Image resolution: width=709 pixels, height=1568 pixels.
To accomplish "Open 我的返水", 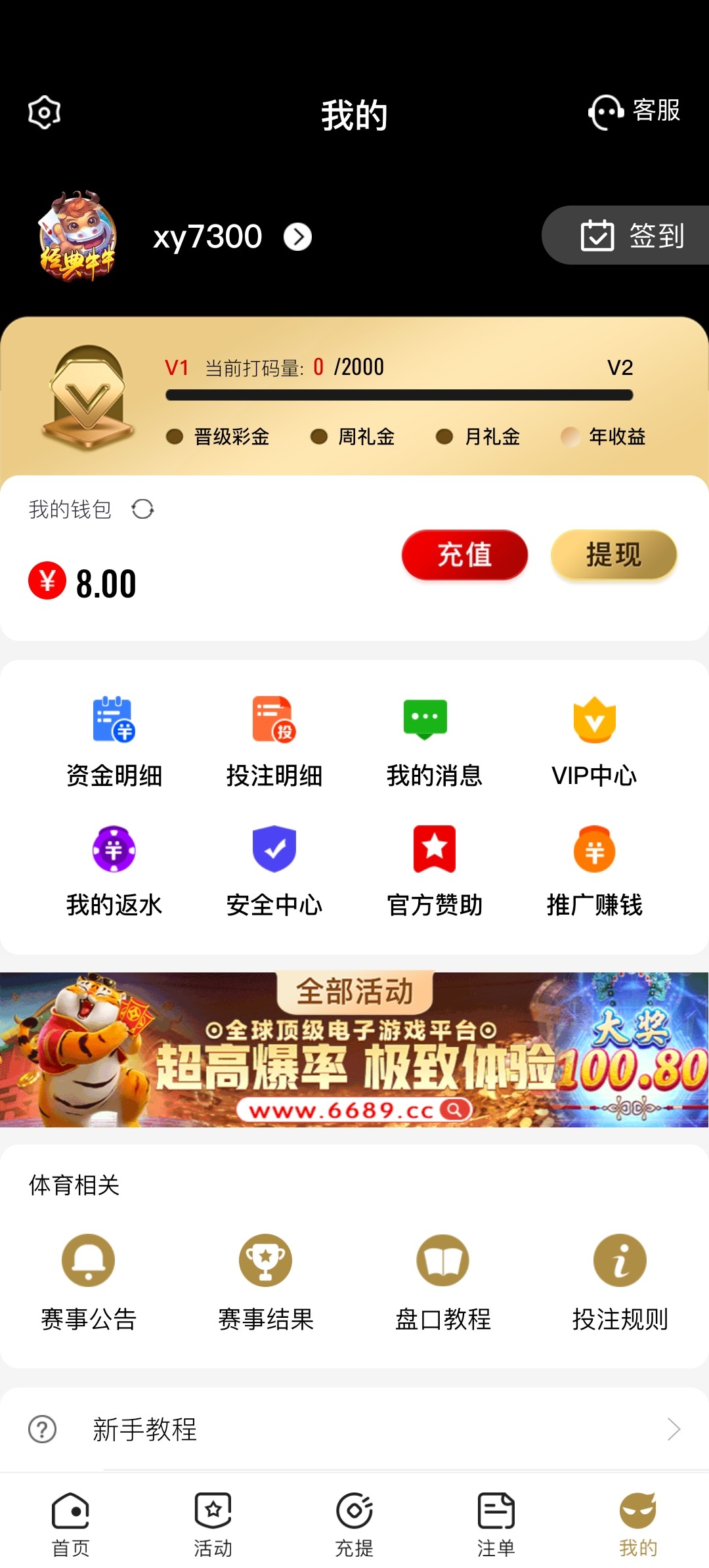I will point(114,870).
